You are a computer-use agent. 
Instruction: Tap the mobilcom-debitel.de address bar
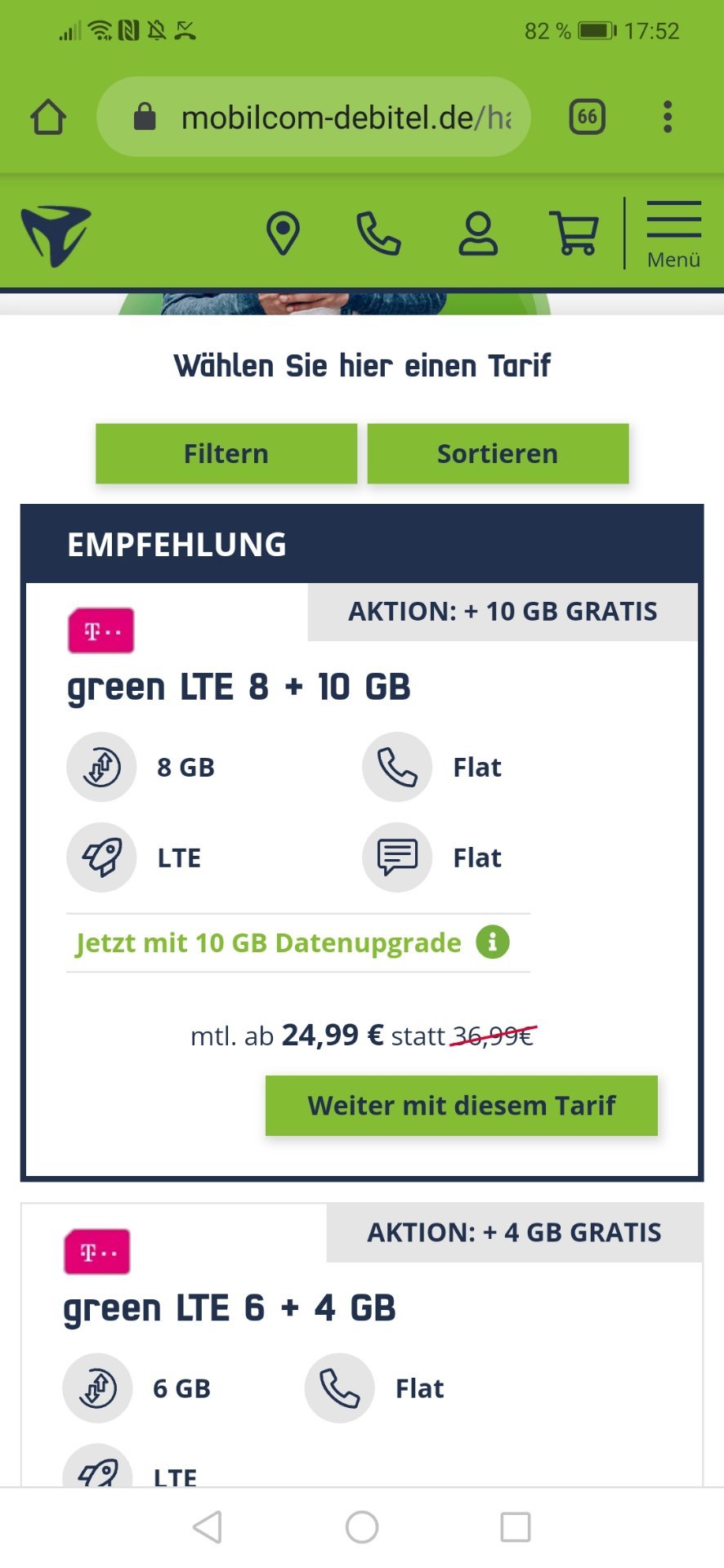pyautogui.click(x=314, y=117)
